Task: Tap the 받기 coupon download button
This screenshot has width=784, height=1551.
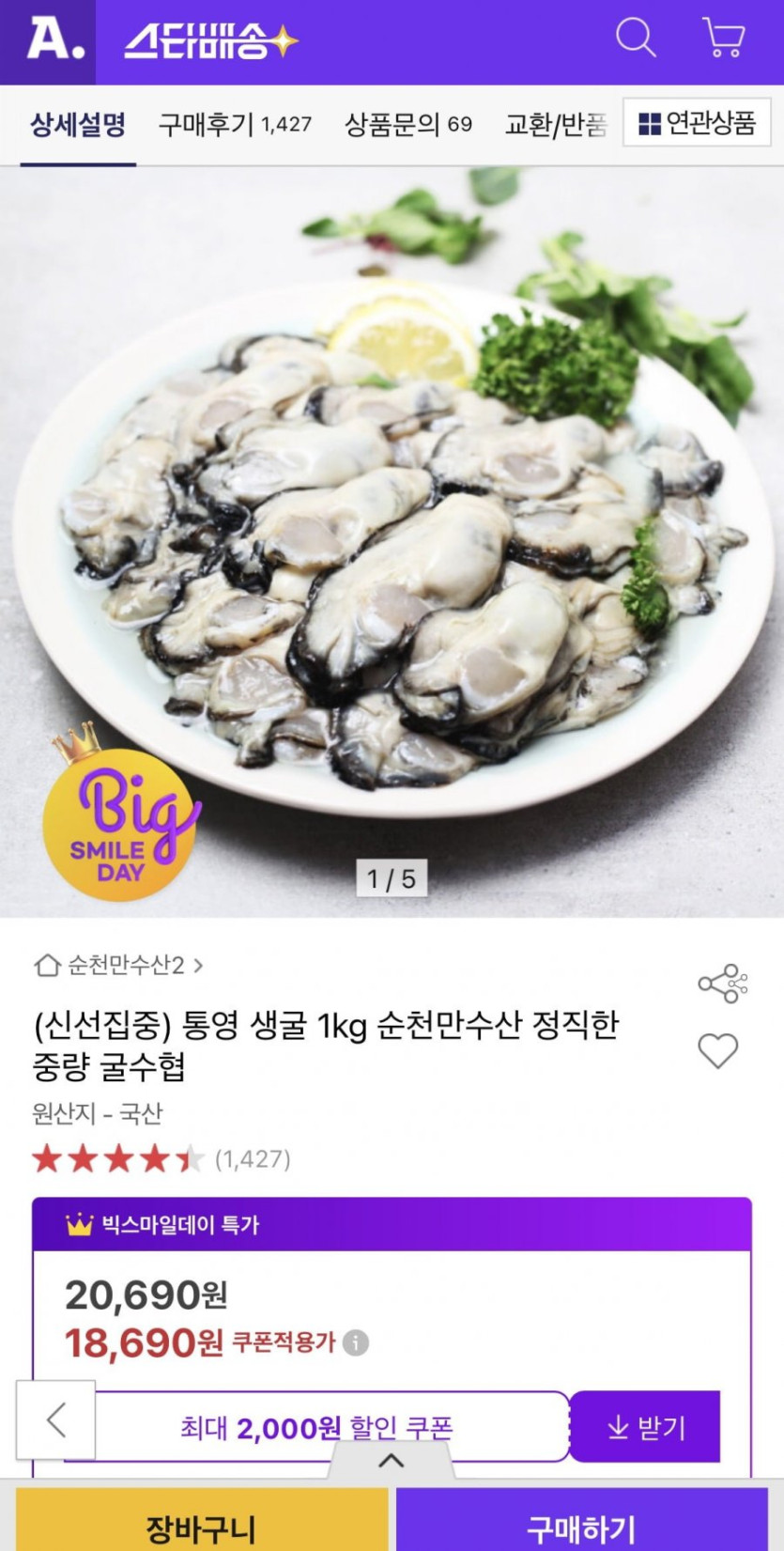Action: pos(645,1427)
